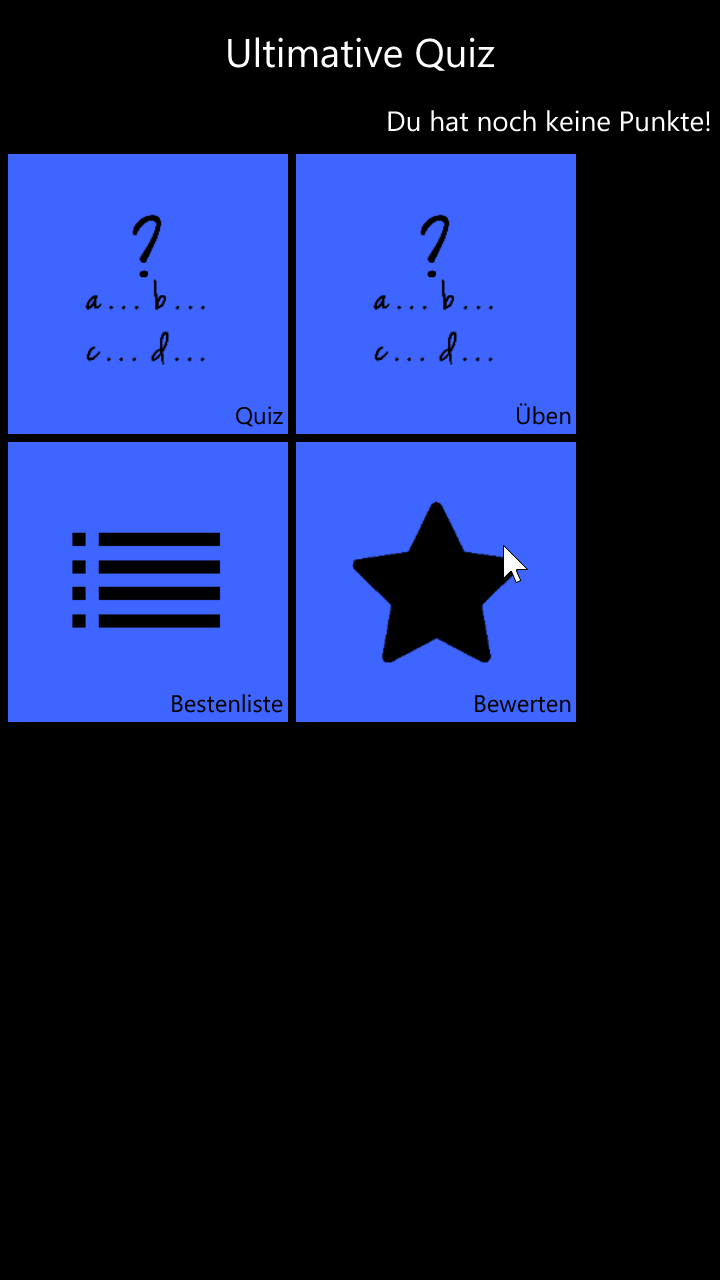Image resolution: width=720 pixels, height=1280 pixels.
Task: Start the Quiz tile
Action: tap(148, 294)
